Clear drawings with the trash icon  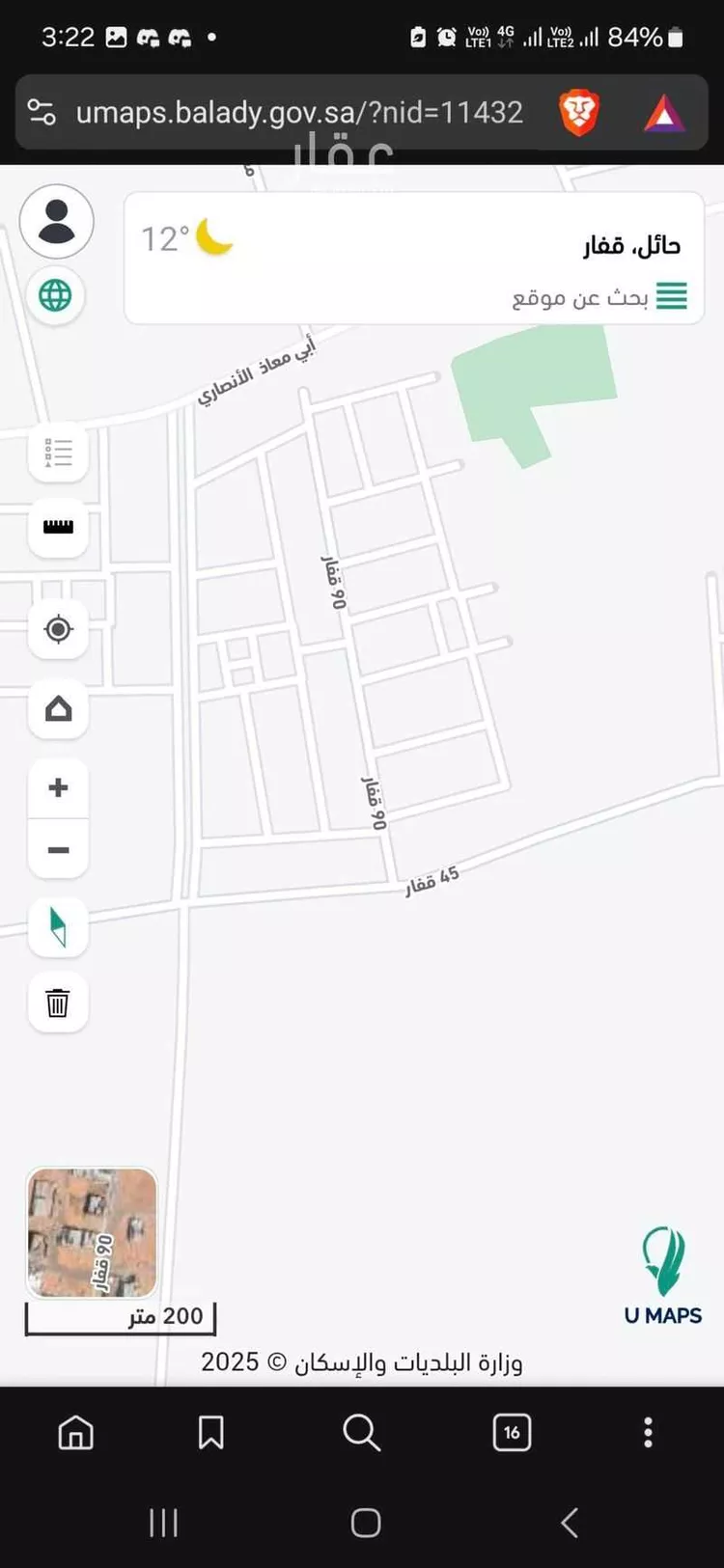click(x=58, y=1003)
